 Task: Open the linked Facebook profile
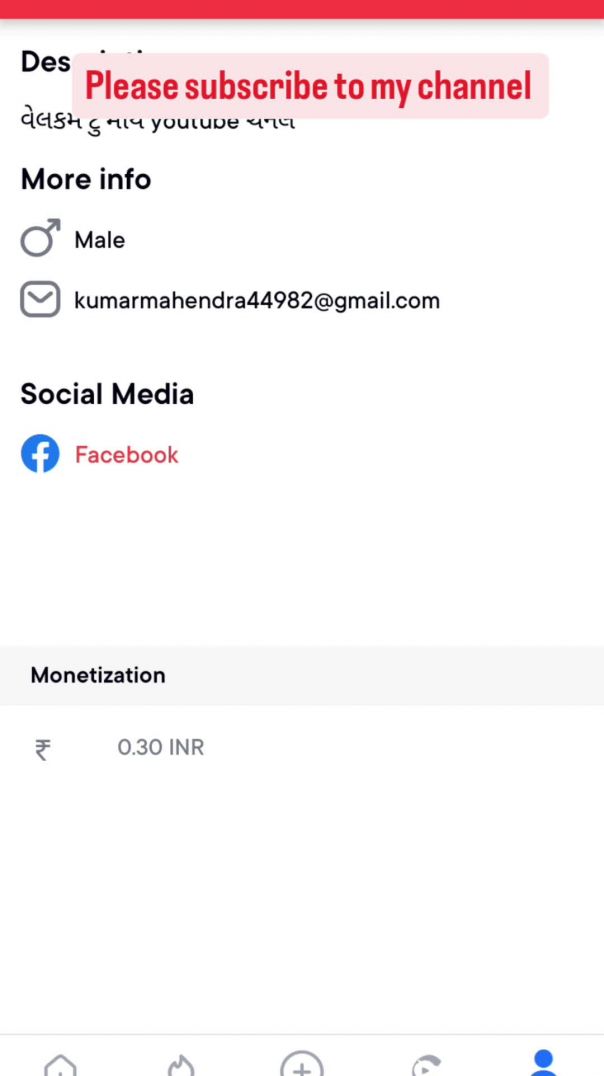pos(126,455)
